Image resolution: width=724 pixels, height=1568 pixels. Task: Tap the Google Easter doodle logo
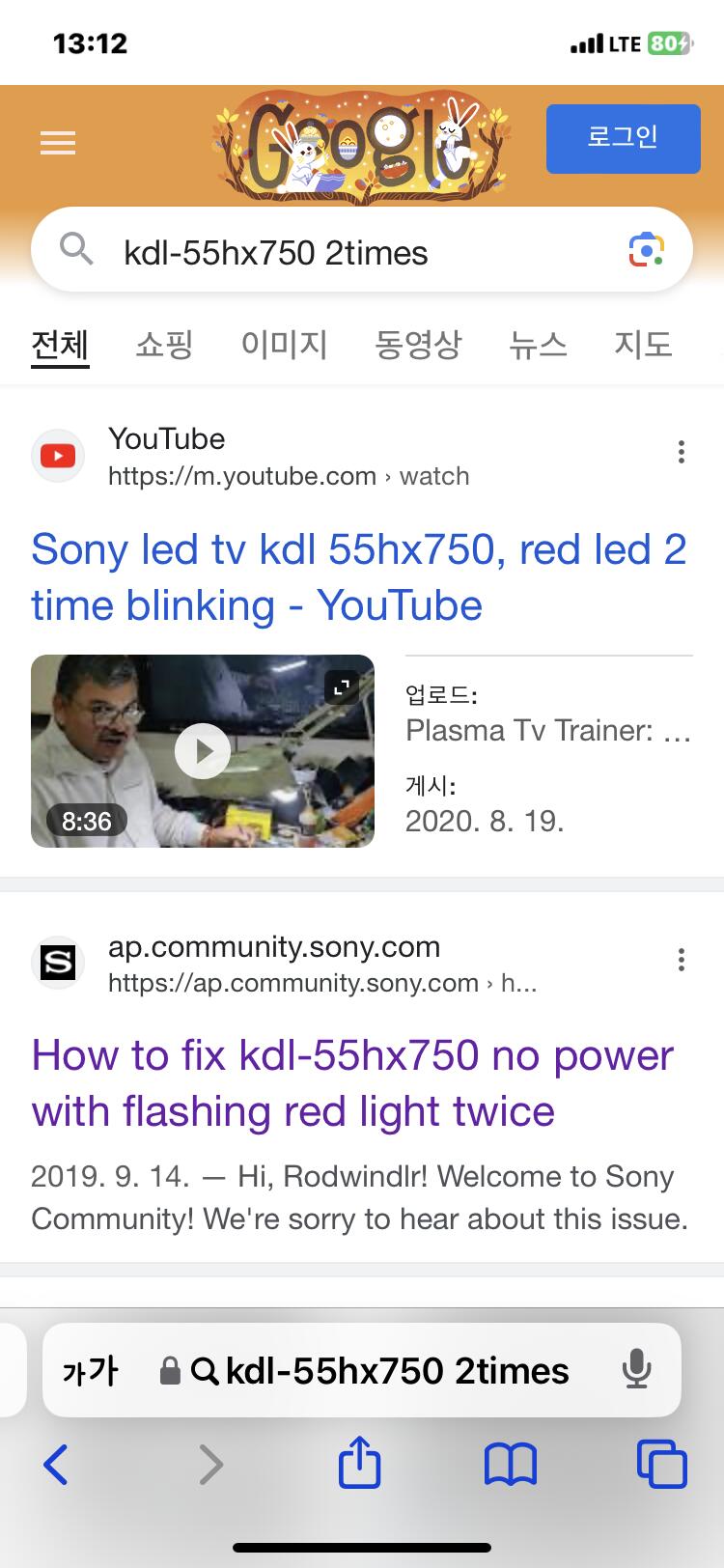[x=362, y=142]
